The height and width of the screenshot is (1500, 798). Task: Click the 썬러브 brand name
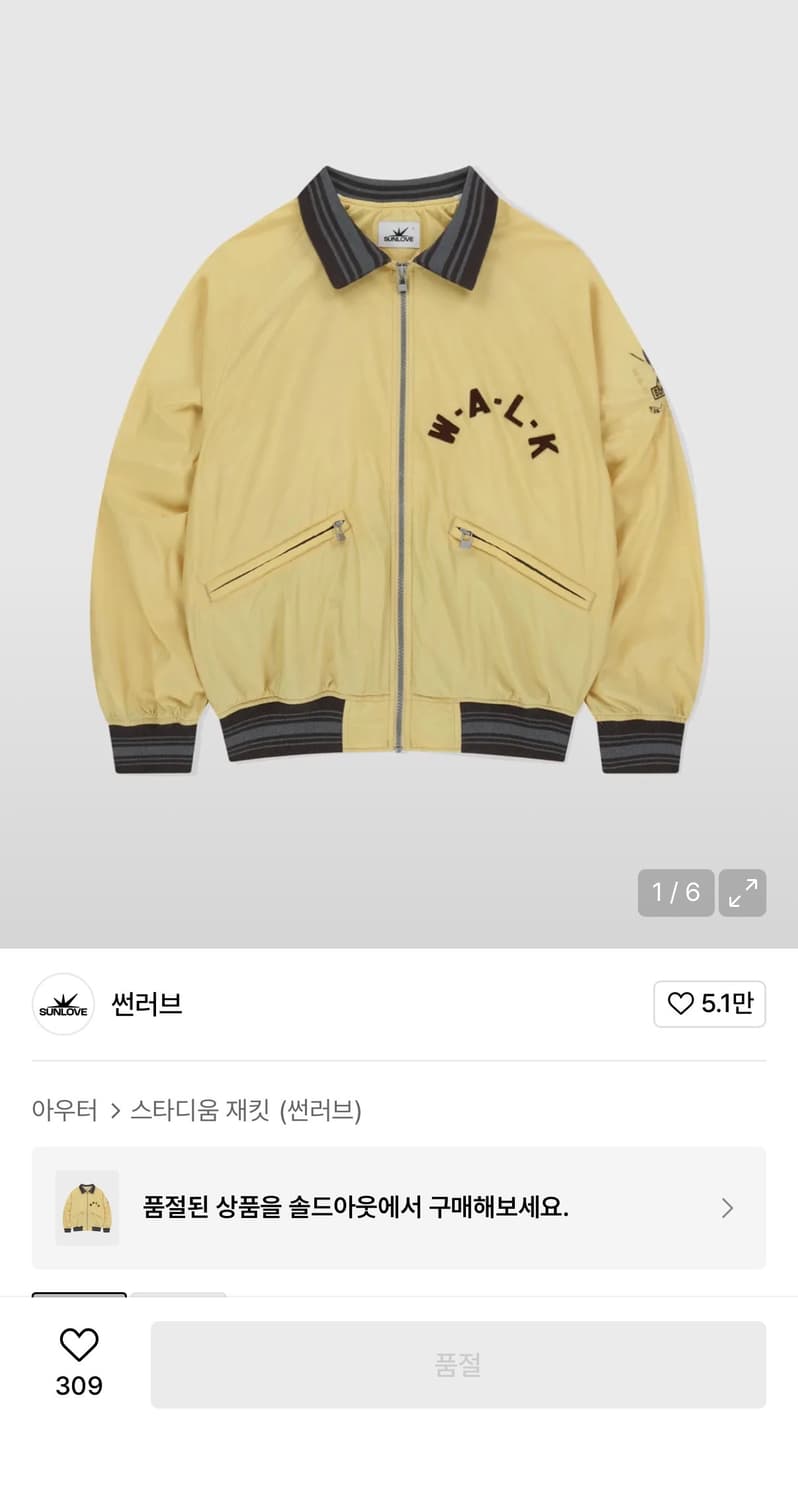click(146, 1004)
